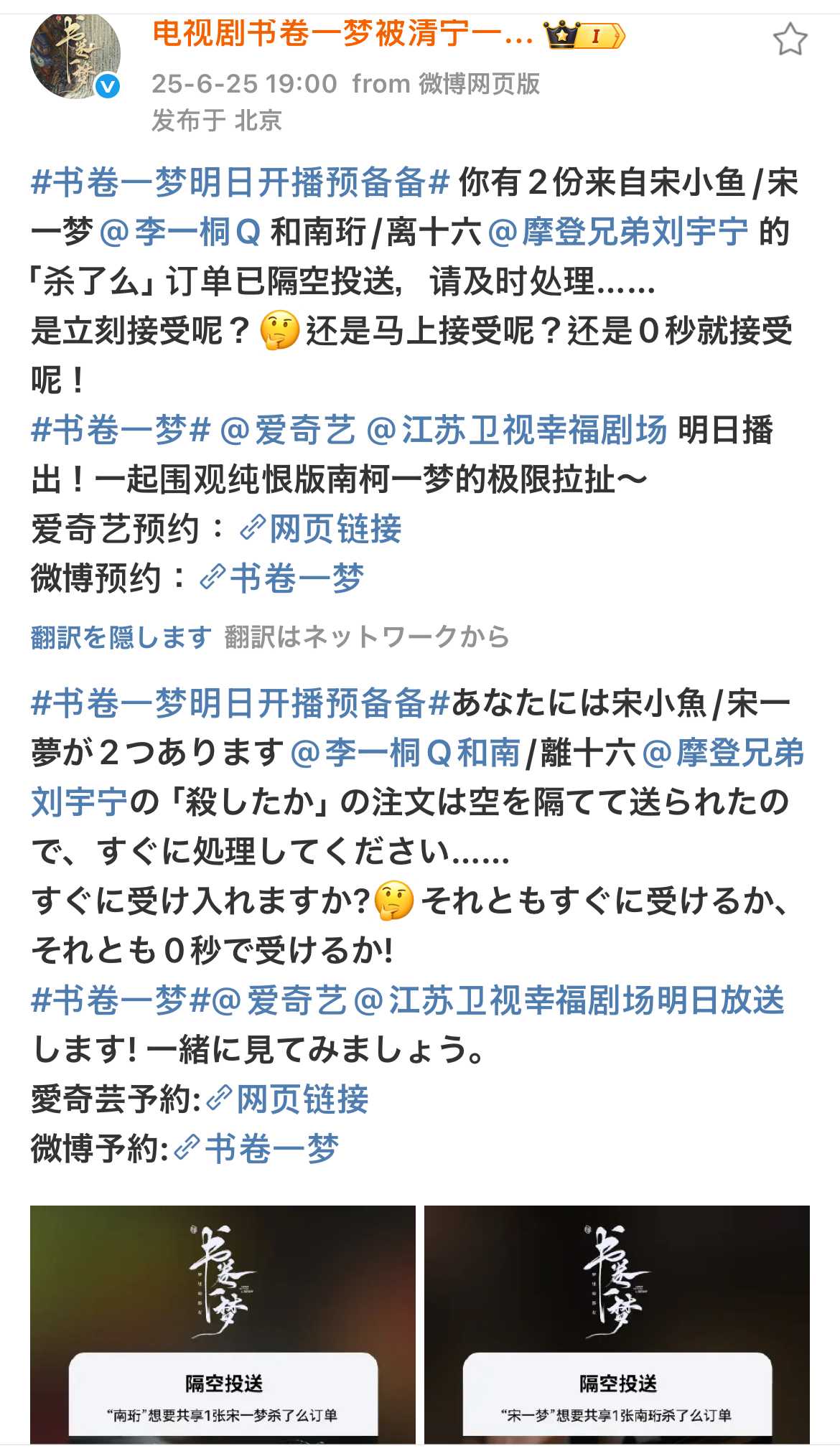The height and width of the screenshot is (1456, 840).
Task: Visit @李一桐Q profile from original text
Action: pyautogui.click(x=179, y=232)
